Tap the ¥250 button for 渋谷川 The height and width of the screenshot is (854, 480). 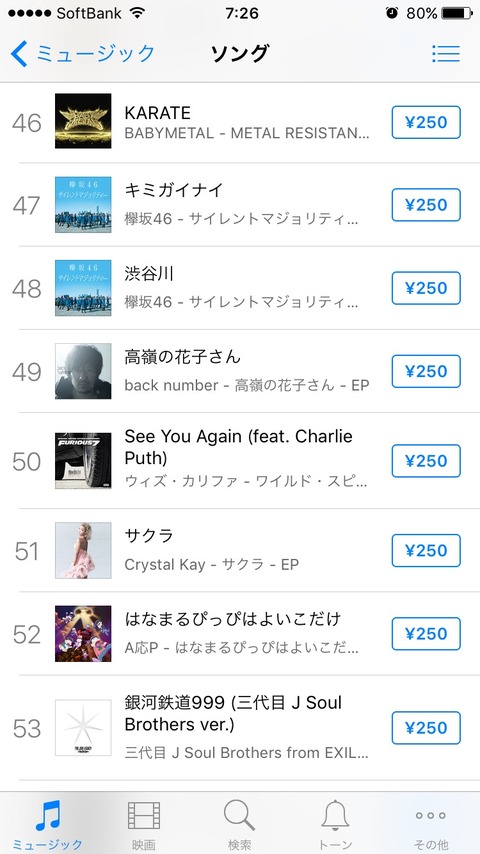tap(426, 288)
